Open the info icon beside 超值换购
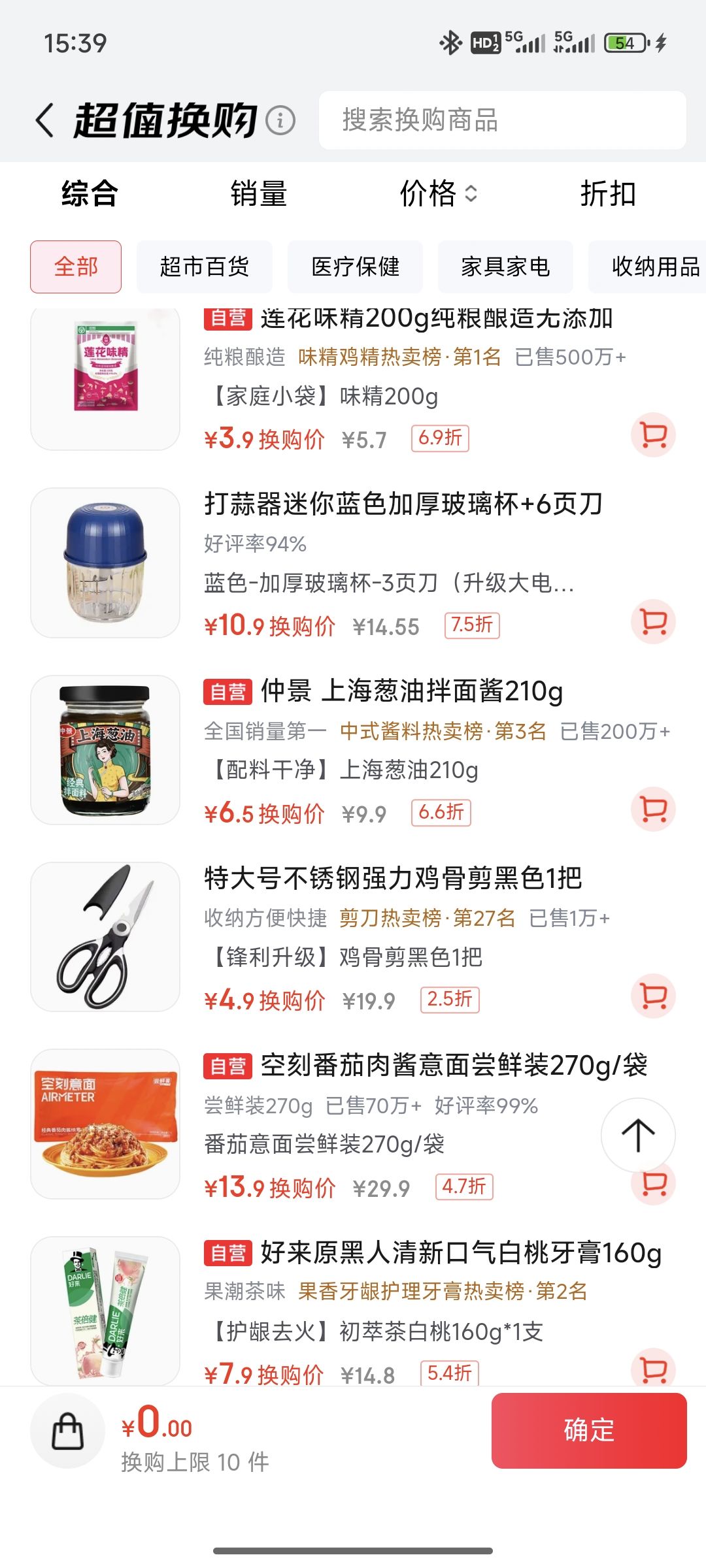The height and width of the screenshot is (1568, 706). pyautogui.click(x=280, y=121)
